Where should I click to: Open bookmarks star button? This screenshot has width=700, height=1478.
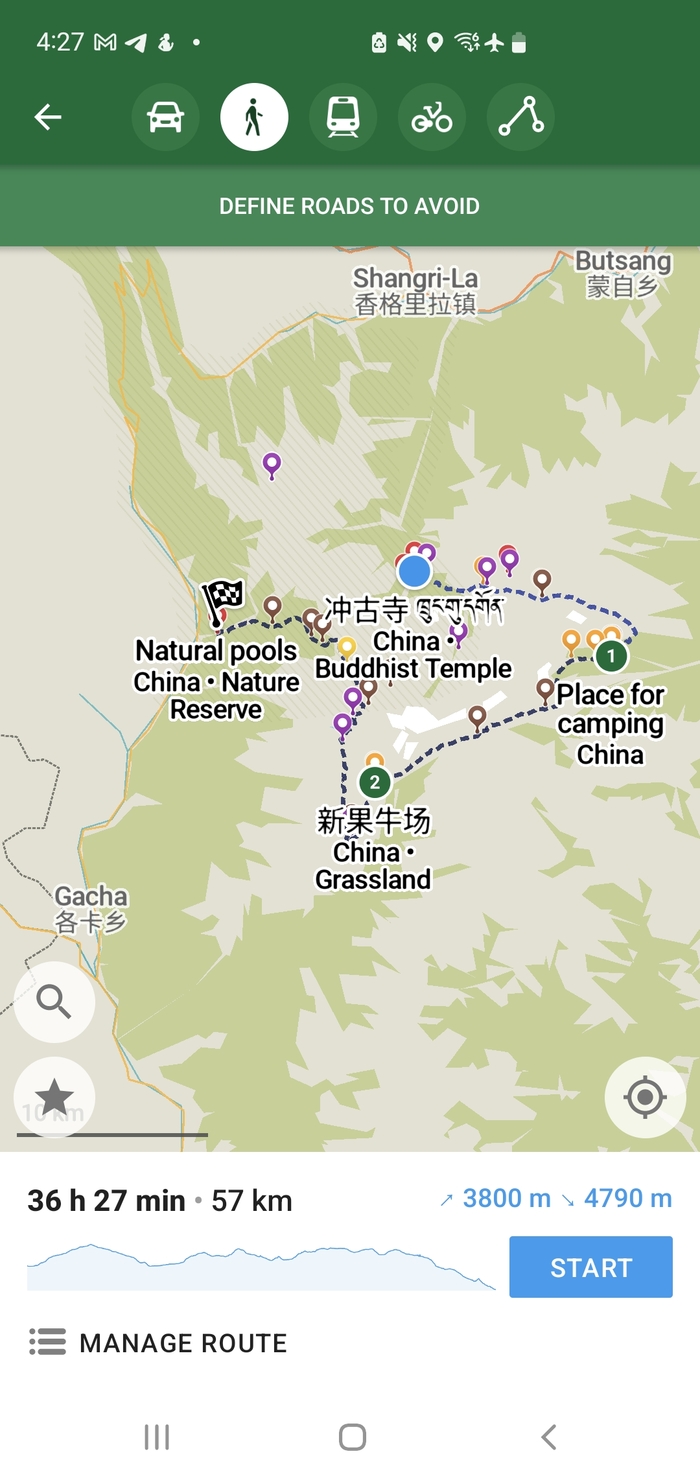point(54,1097)
